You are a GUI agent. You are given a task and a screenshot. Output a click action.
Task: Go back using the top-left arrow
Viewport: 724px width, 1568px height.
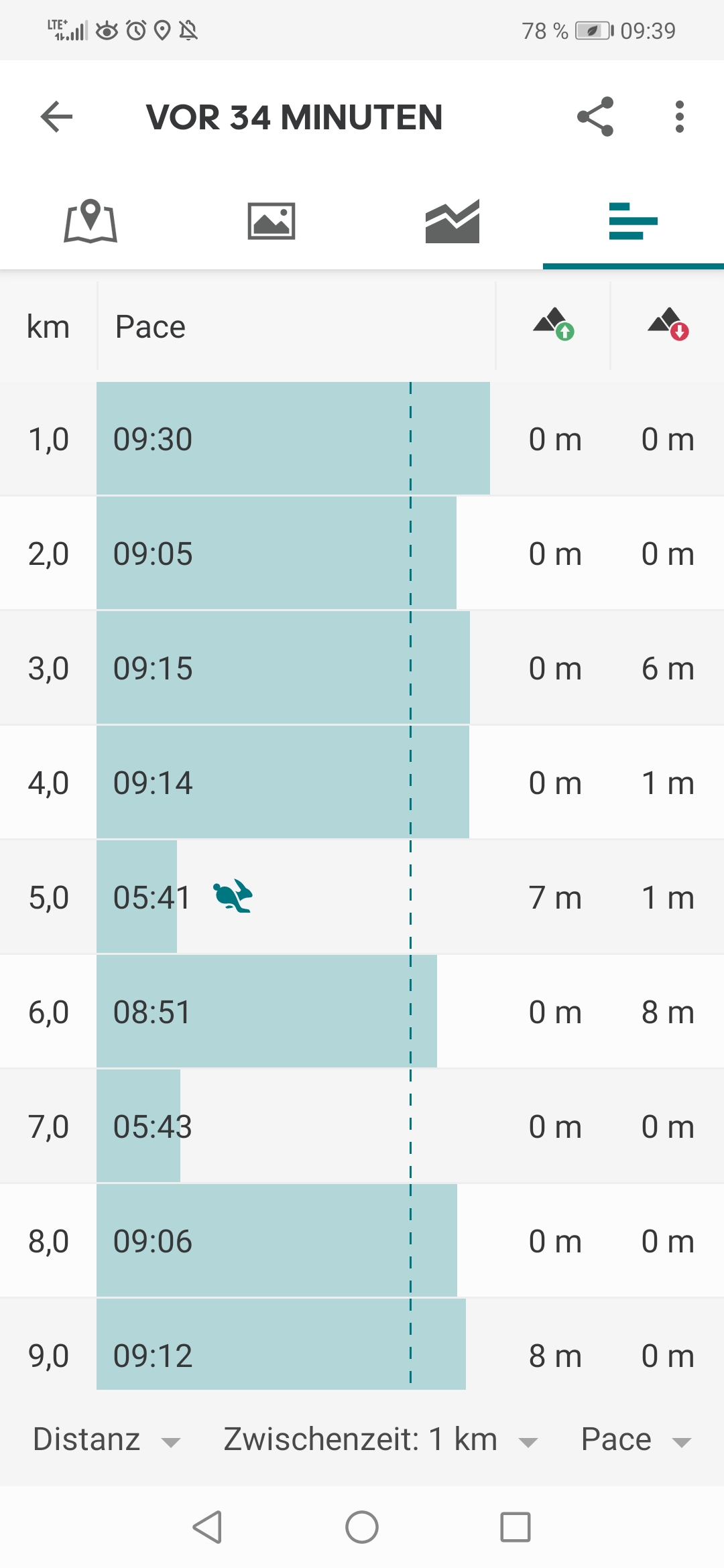coord(56,117)
